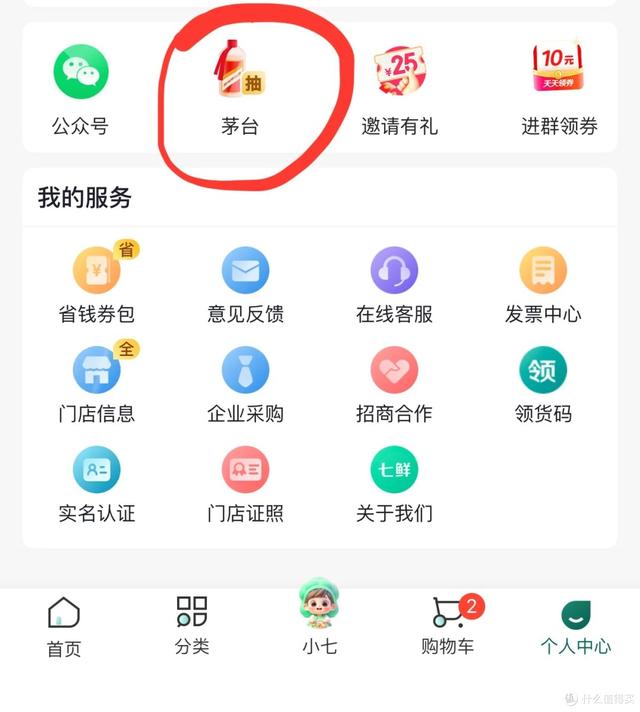The width and height of the screenshot is (640, 712).
Task: Go to the 首页 home tab
Action: (x=63, y=626)
